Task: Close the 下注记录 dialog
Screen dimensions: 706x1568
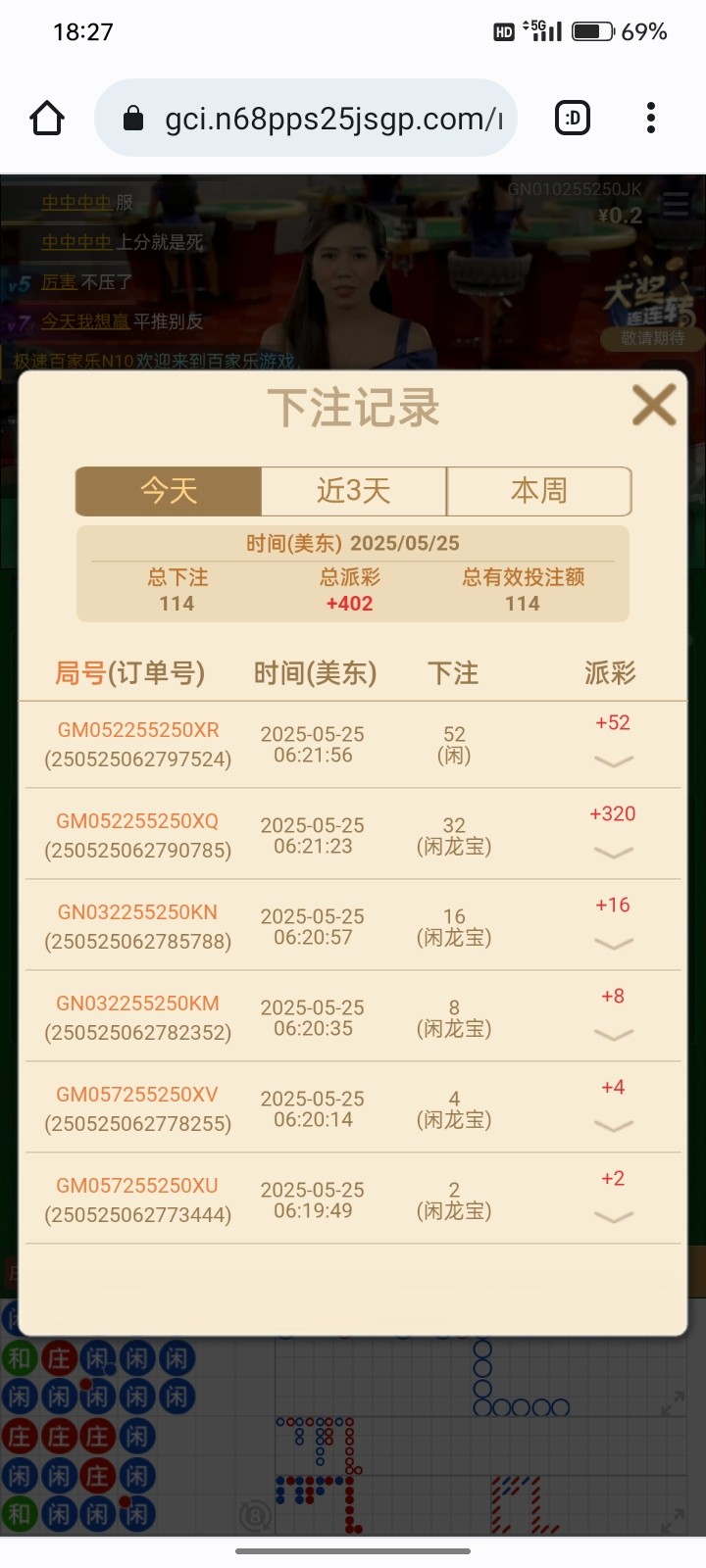Action: [654, 405]
